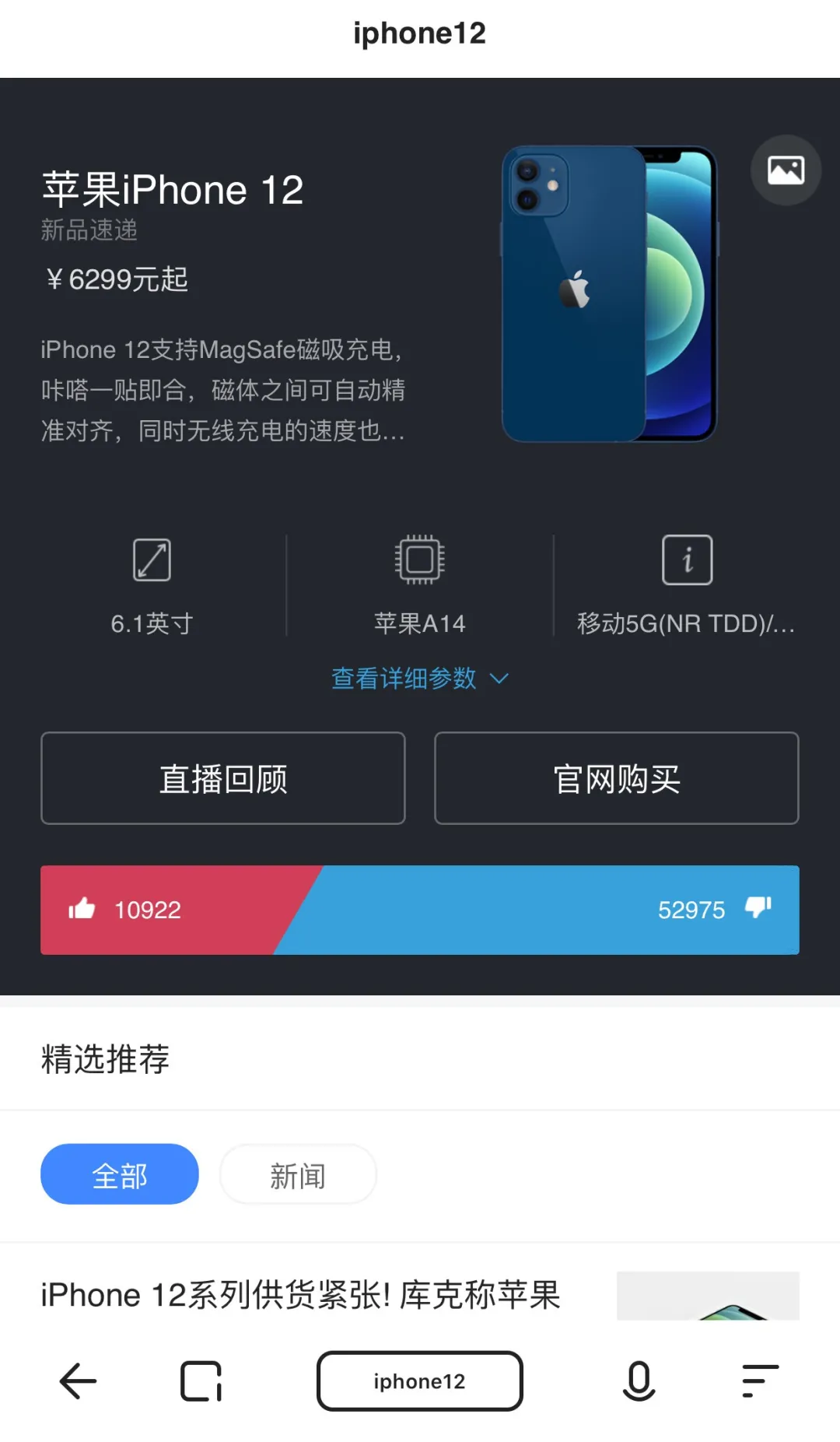Select the chip icon above 苹果A14
The width and height of the screenshot is (840, 1442).
pos(419,559)
